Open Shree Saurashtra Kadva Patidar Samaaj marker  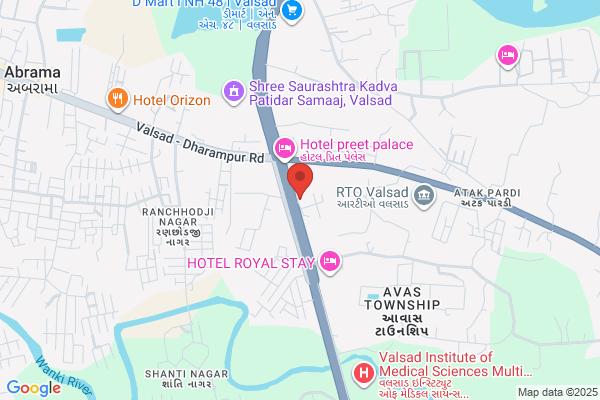(x=234, y=92)
